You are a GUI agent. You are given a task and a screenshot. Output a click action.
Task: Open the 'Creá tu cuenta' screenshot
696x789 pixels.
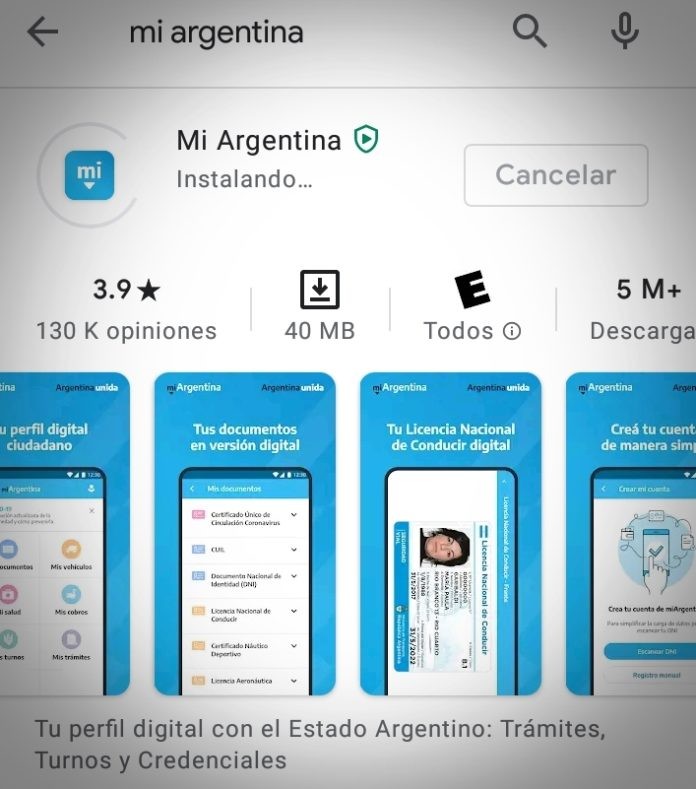[632, 534]
